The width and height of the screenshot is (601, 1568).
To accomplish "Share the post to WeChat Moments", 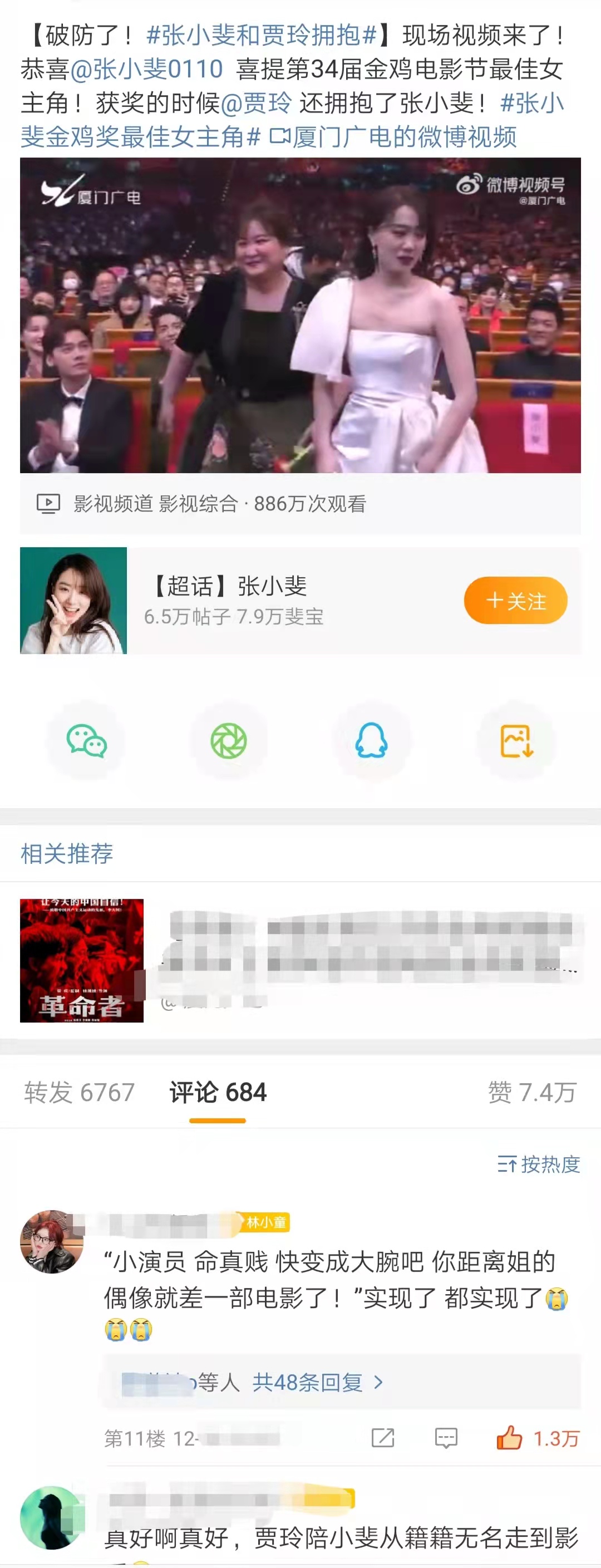I will tap(229, 741).
